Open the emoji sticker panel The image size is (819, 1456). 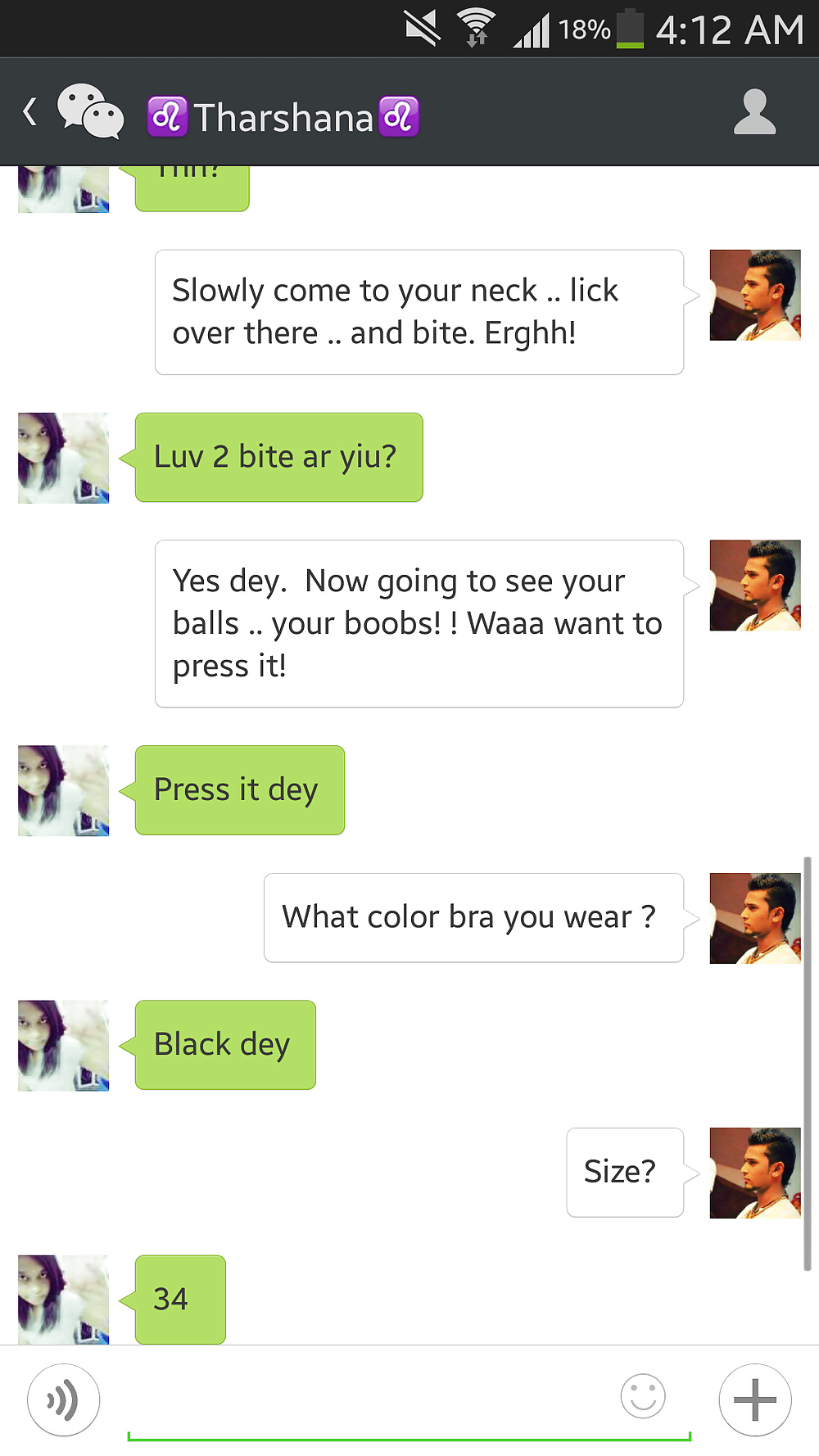[643, 1396]
